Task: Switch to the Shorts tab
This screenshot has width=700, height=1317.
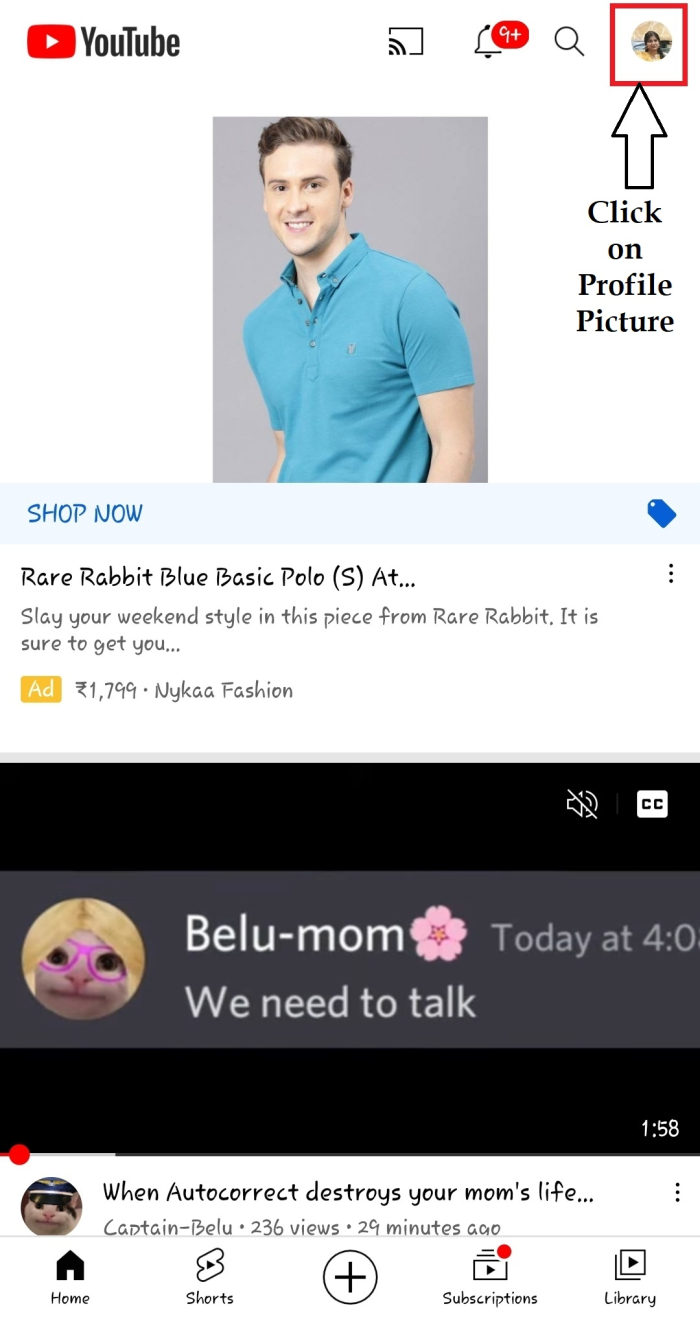Action: pyautogui.click(x=210, y=1277)
